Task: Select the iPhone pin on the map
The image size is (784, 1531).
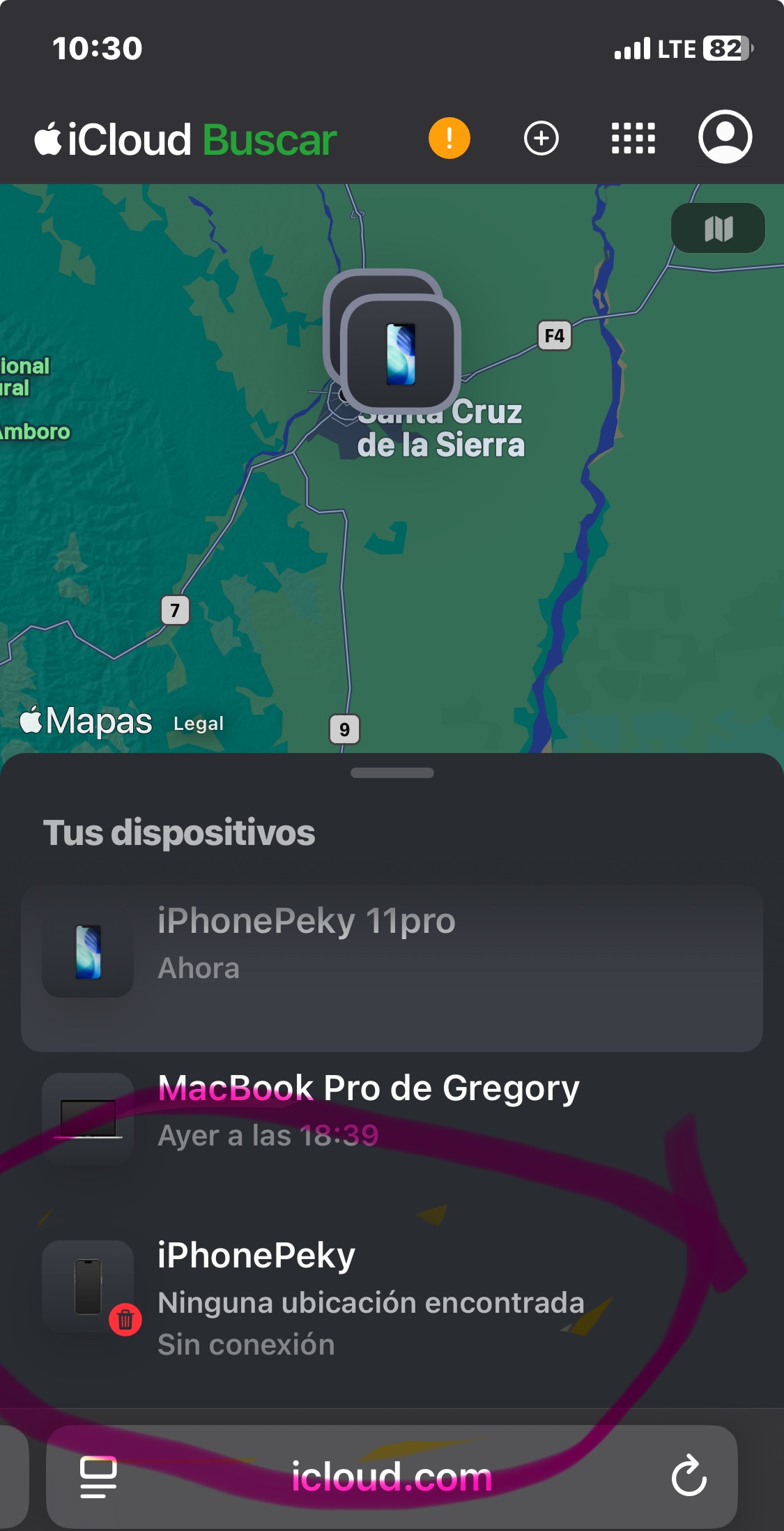Action: pos(401,353)
